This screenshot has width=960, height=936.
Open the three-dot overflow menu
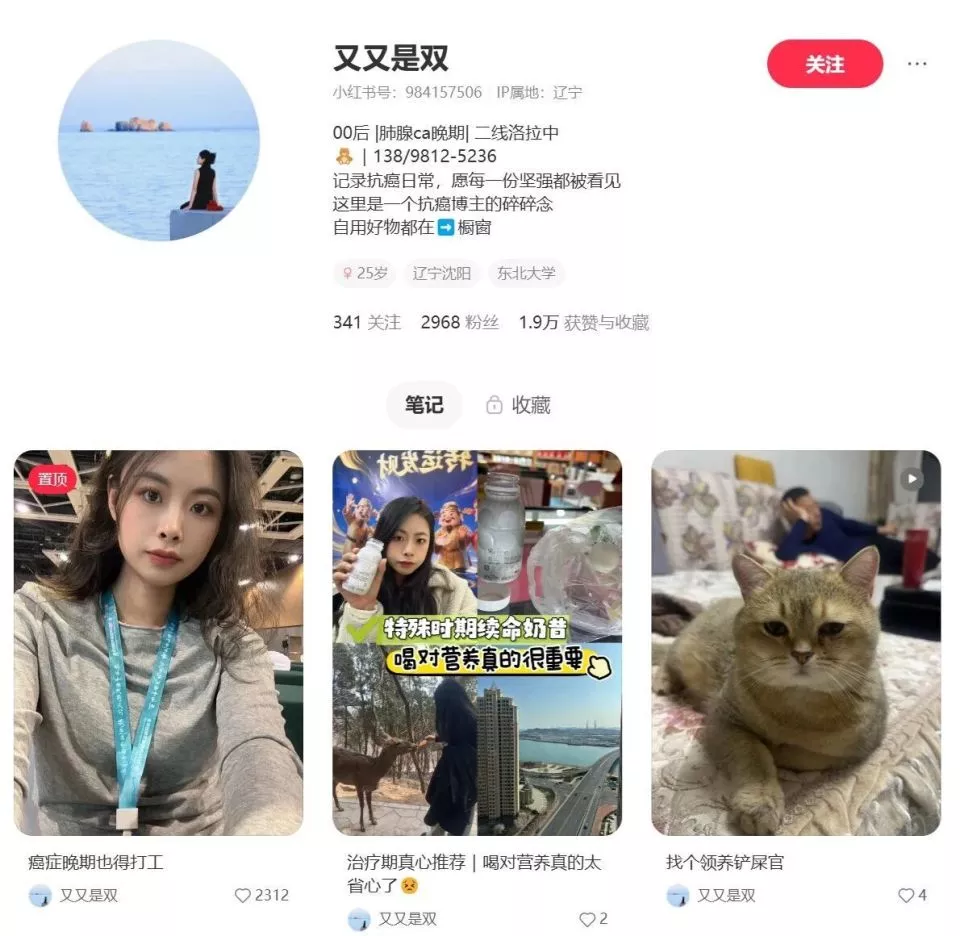click(x=917, y=64)
